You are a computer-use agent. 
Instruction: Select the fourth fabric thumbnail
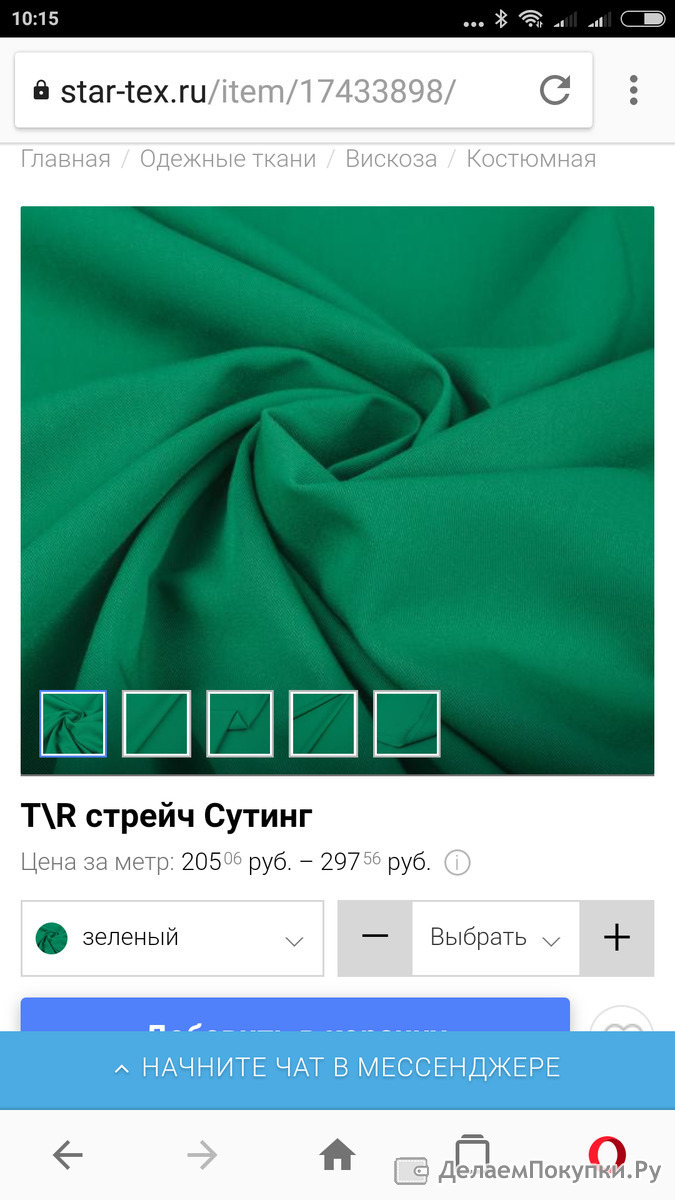click(x=323, y=723)
